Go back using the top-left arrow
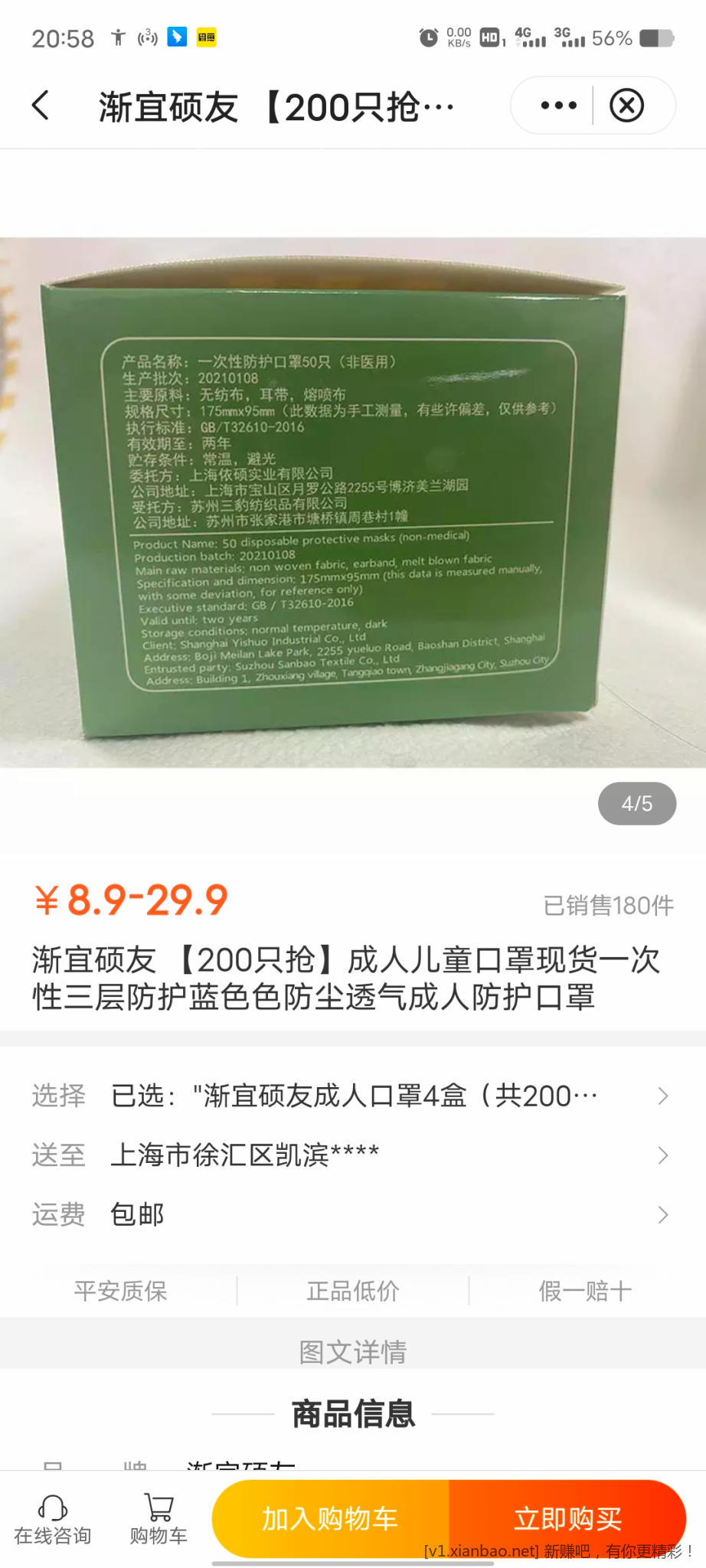Viewport: 706px width, 1568px height. point(41,106)
